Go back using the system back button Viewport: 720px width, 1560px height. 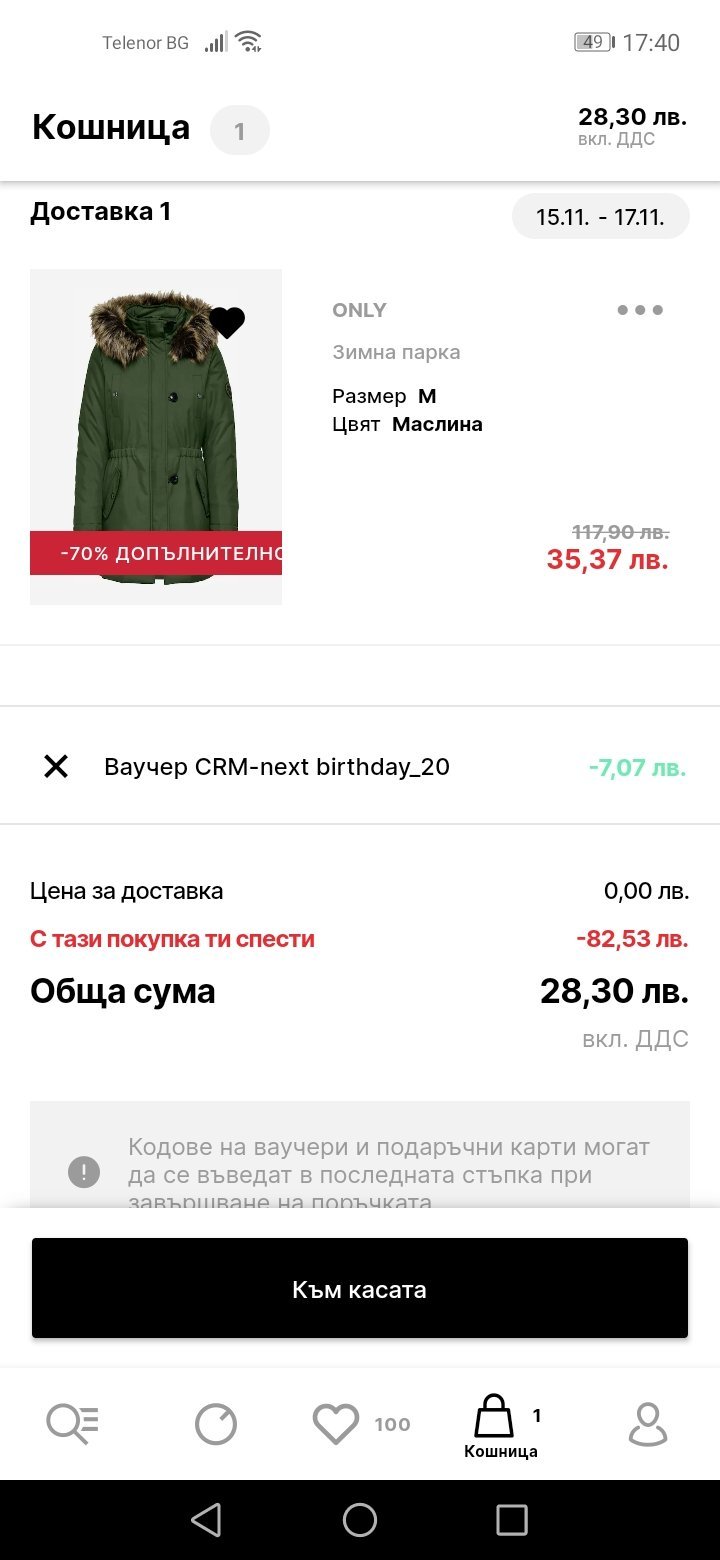click(206, 1520)
